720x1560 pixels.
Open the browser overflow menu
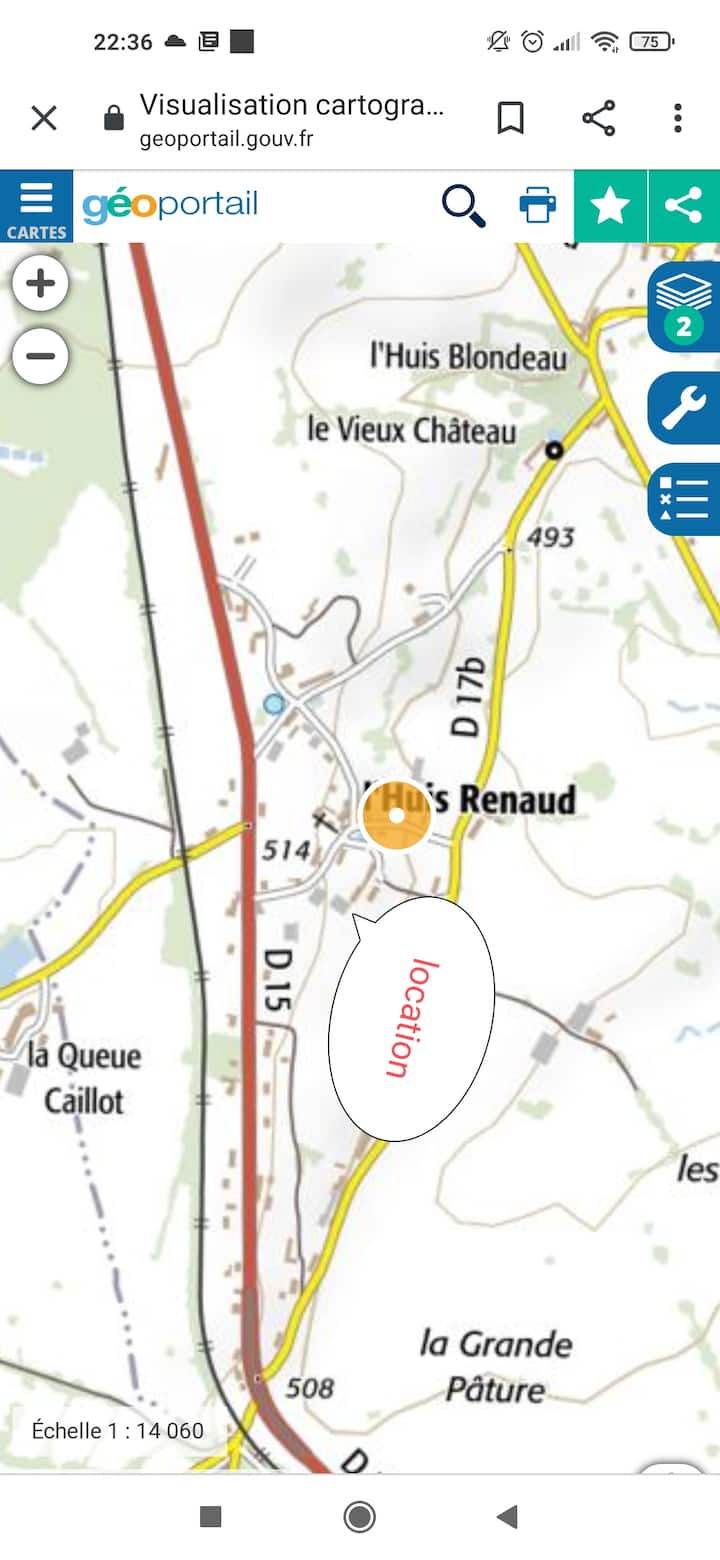(678, 119)
